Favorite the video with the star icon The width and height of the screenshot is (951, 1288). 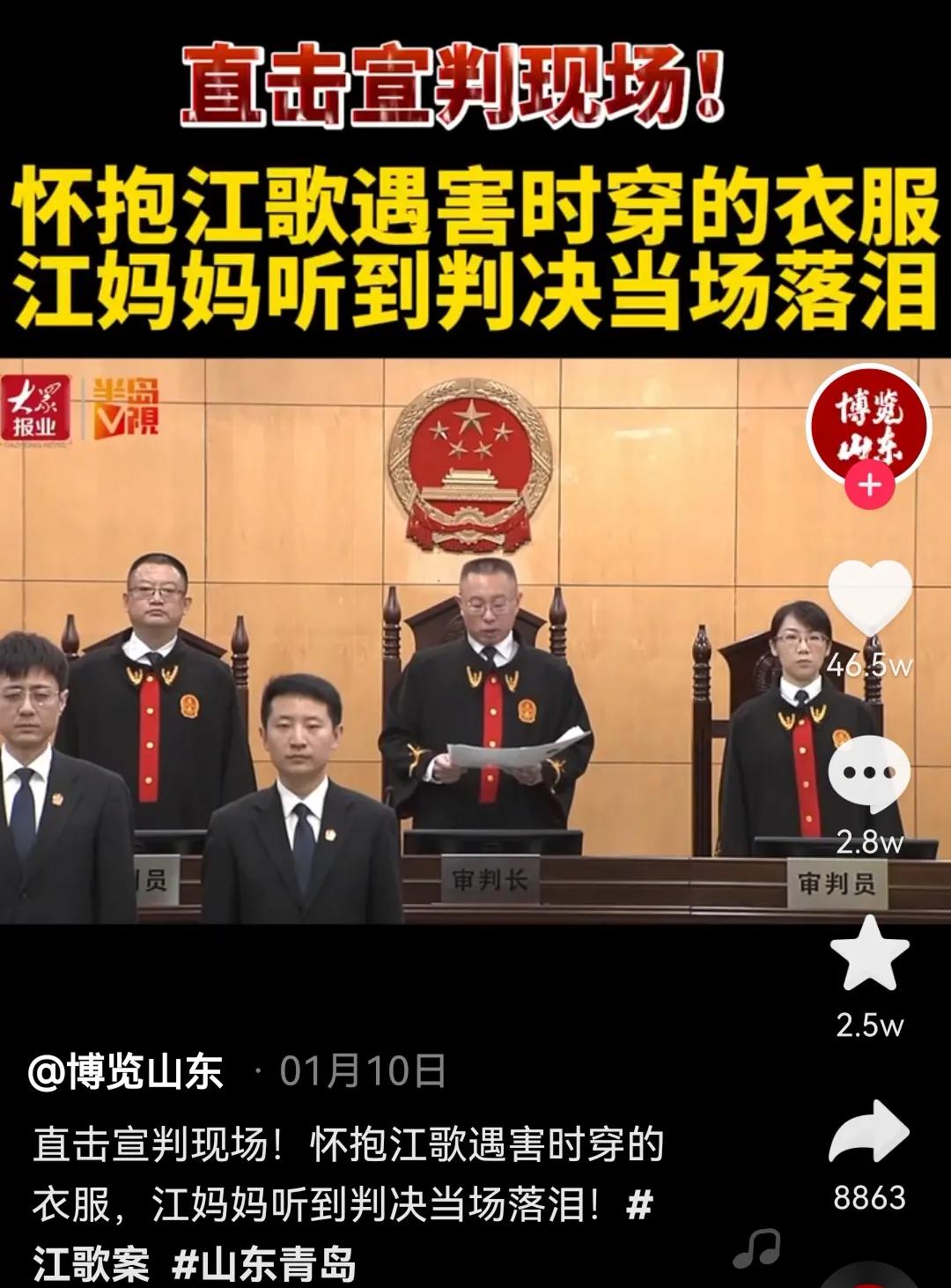[x=870, y=957]
